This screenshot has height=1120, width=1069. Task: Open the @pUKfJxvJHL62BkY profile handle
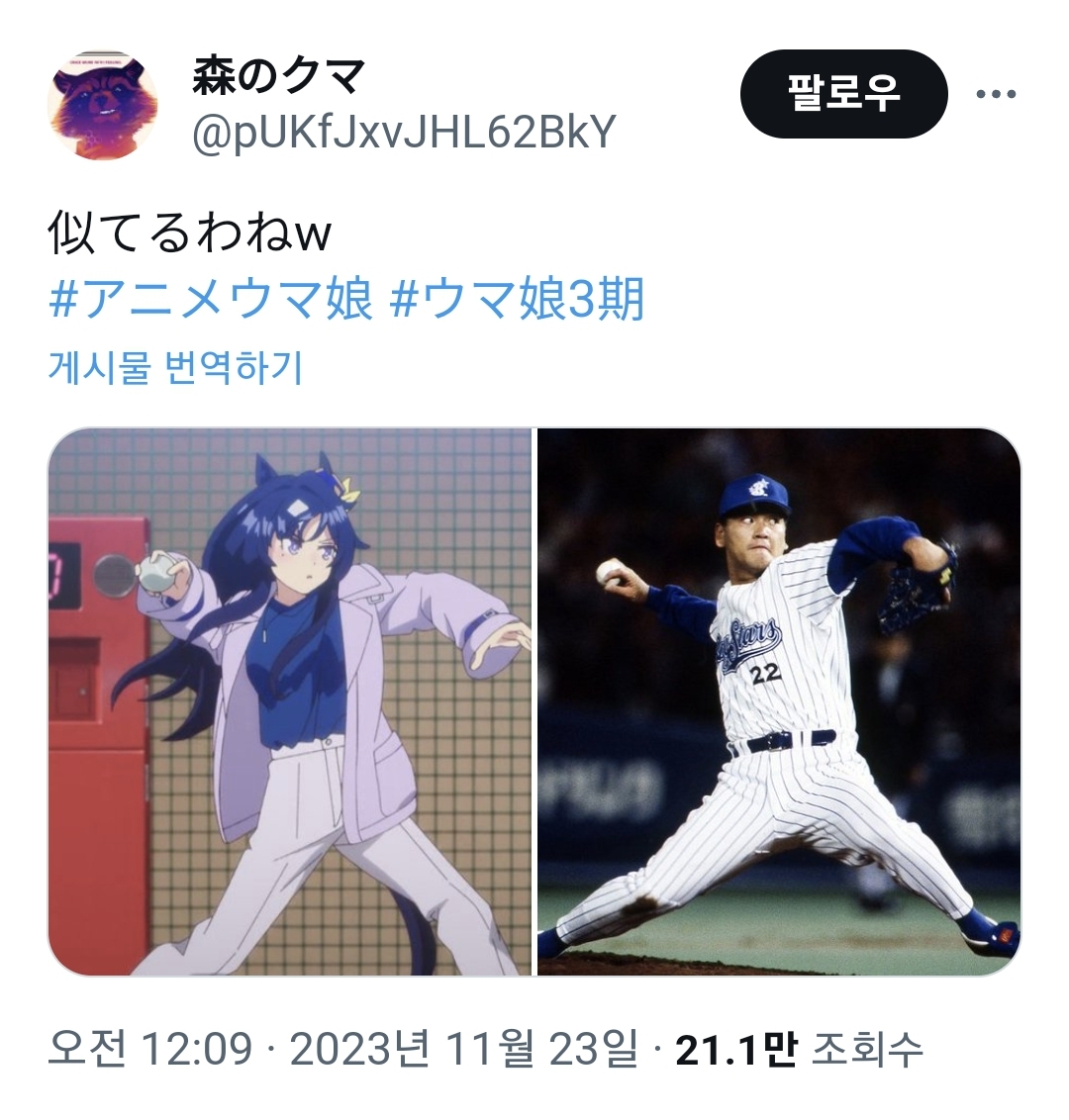pyautogui.click(x=404, y=133)
